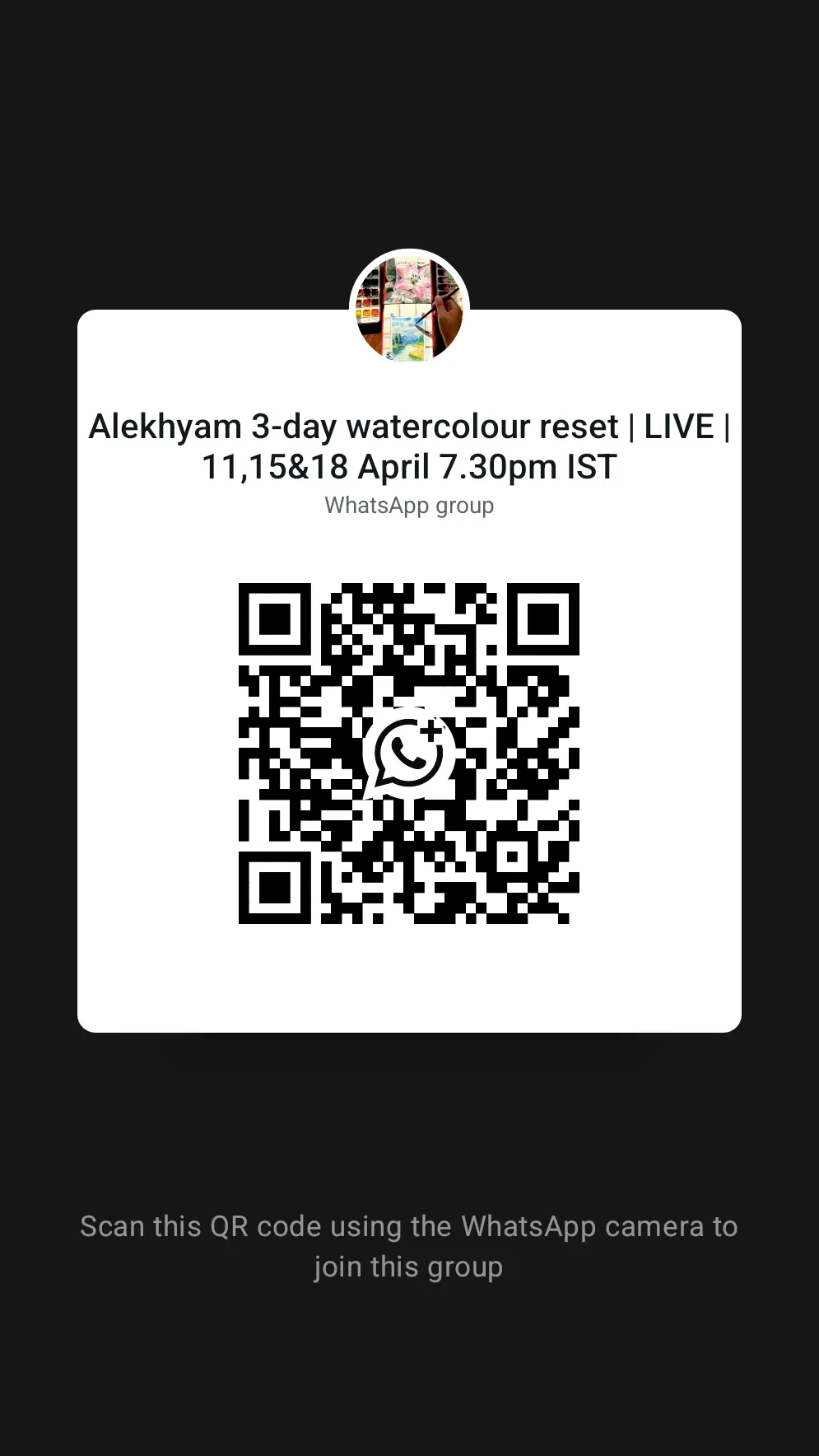Tap the date text '11,15&18 April 7.30pm IST'
The image size is (819, 1456).
[409, 466]
